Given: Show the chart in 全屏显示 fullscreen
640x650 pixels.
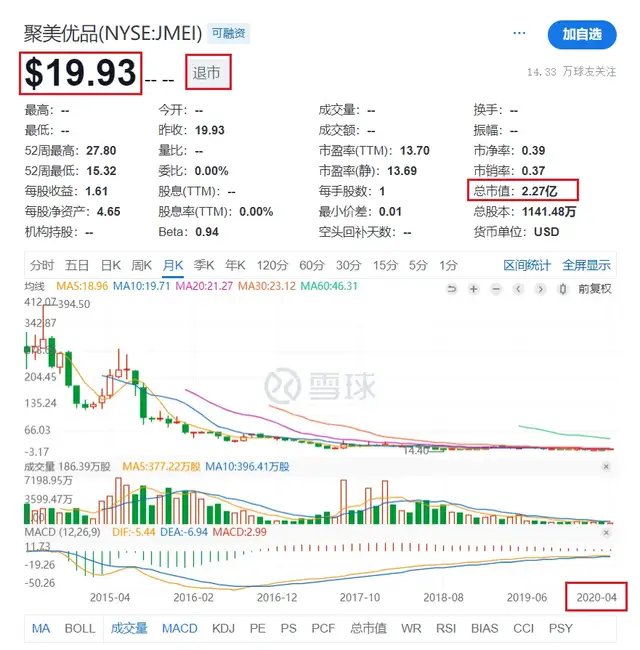Looking at the screenshot, I should click(586, 265).
